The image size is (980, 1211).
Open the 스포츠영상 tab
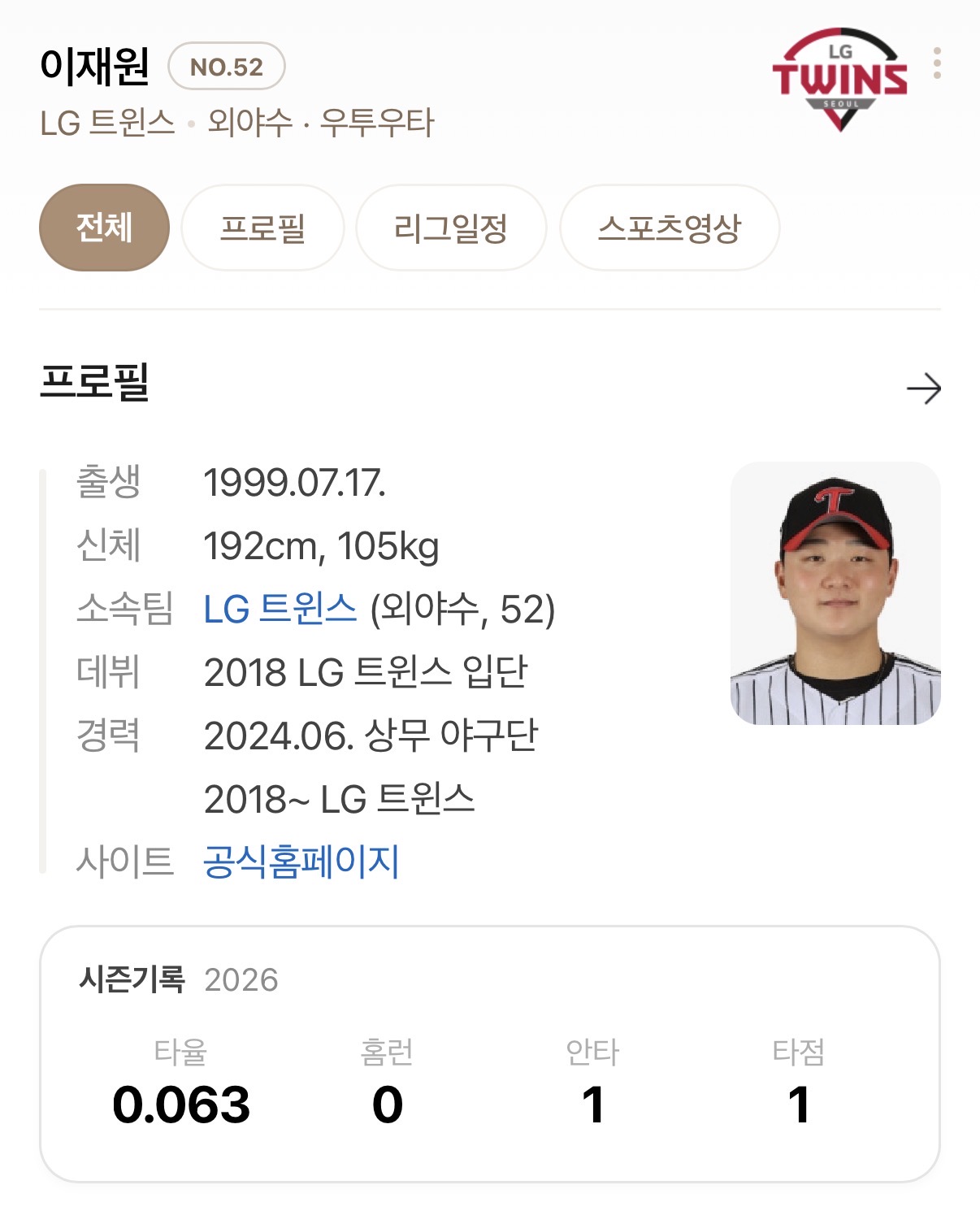(670, 228)
